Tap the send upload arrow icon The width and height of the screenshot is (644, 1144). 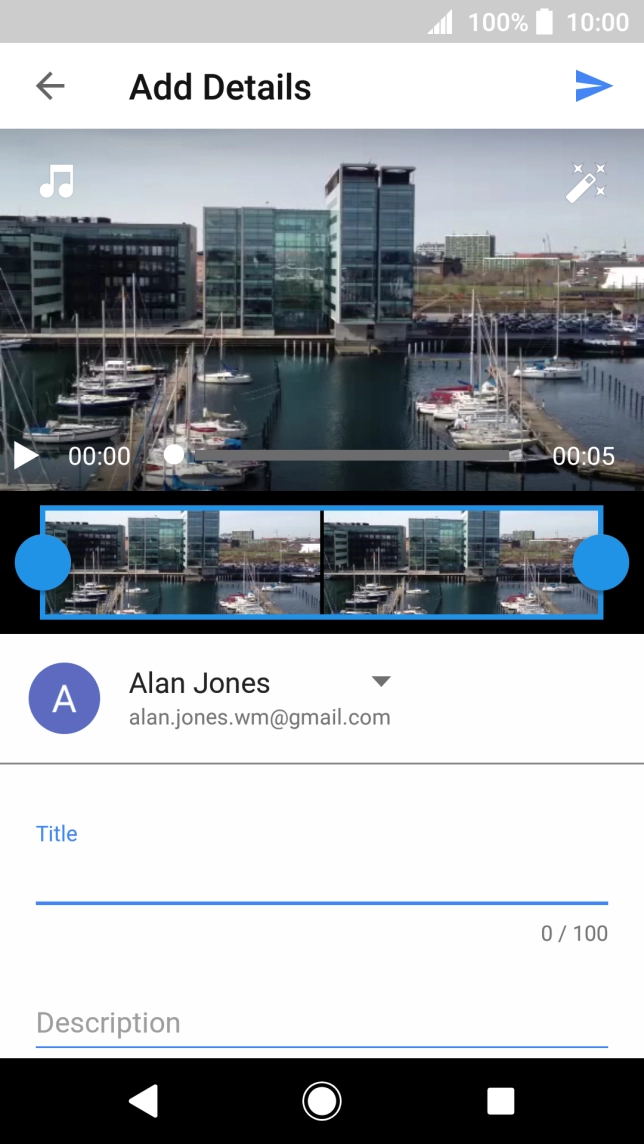click(593, 87)
